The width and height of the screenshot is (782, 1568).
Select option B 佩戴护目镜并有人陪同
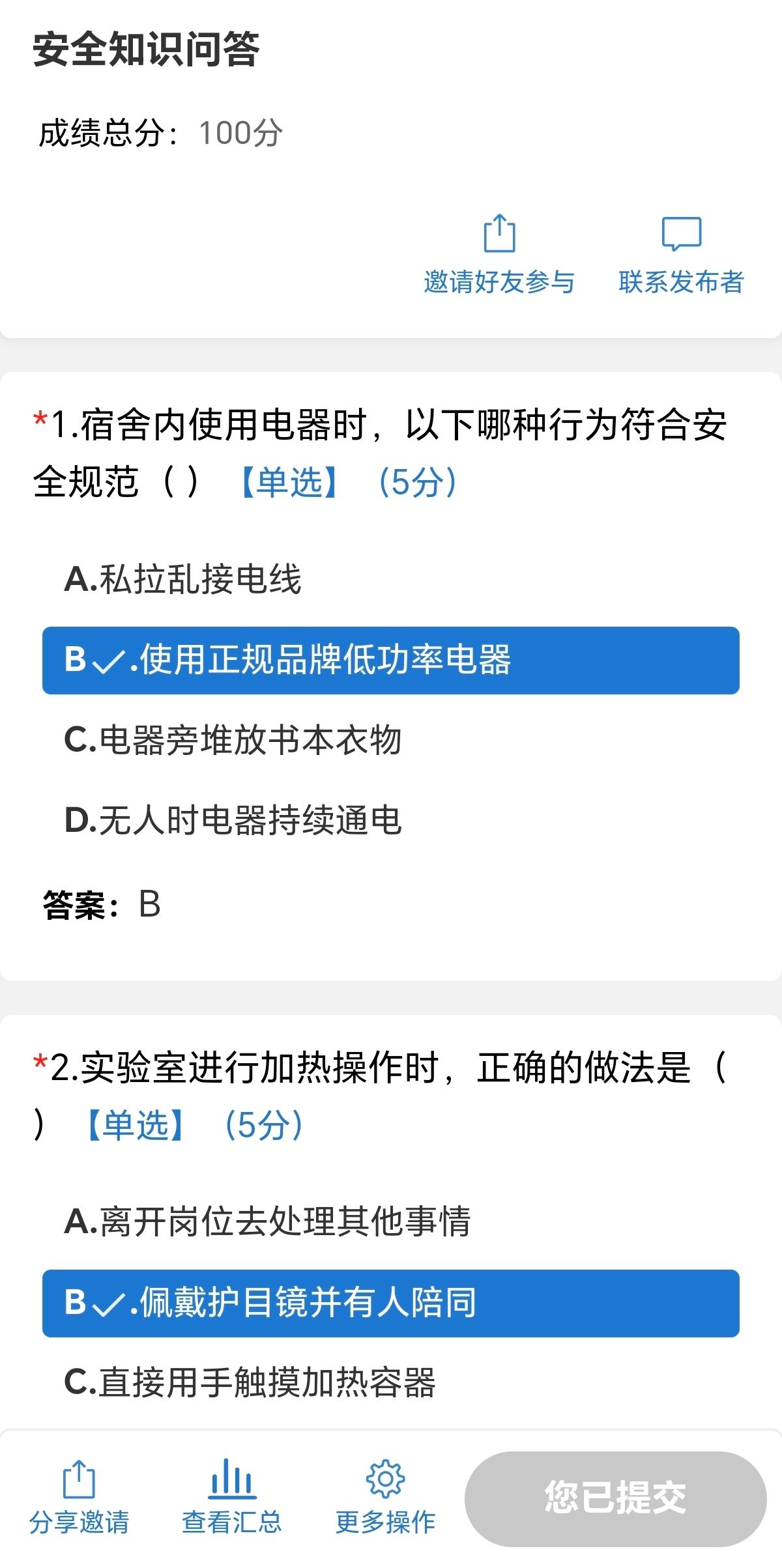(x=391, y=1302)
